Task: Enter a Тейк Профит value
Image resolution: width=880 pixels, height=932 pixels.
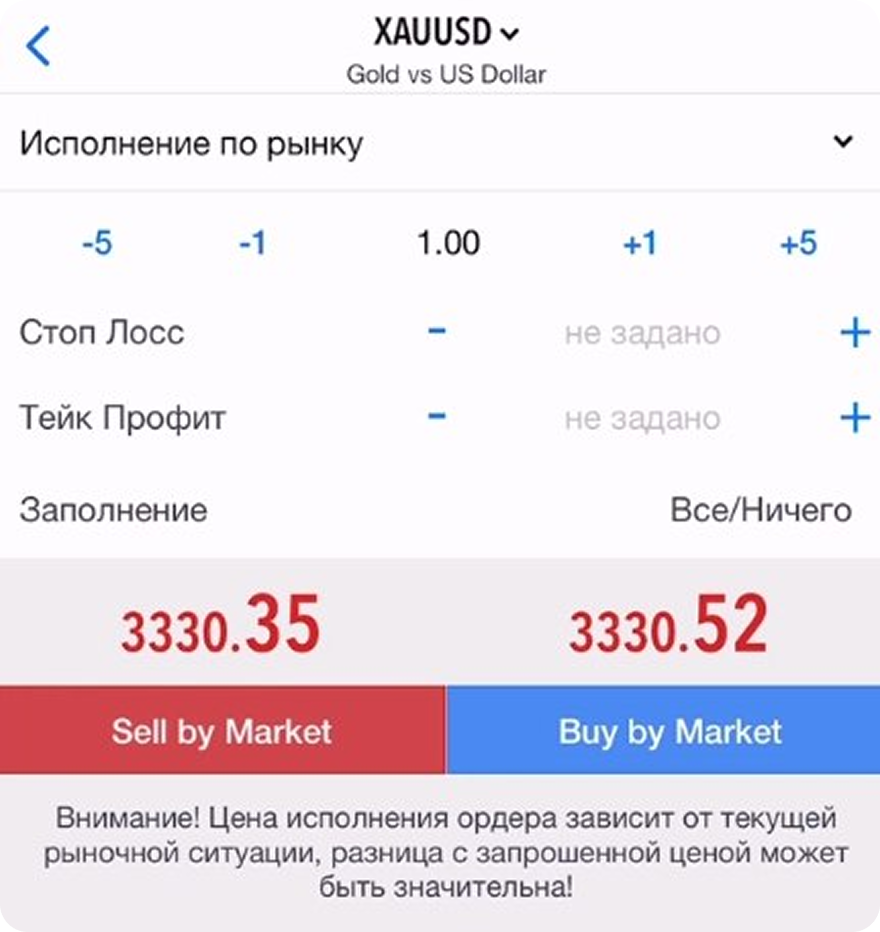Action: [x=642, y=417]
